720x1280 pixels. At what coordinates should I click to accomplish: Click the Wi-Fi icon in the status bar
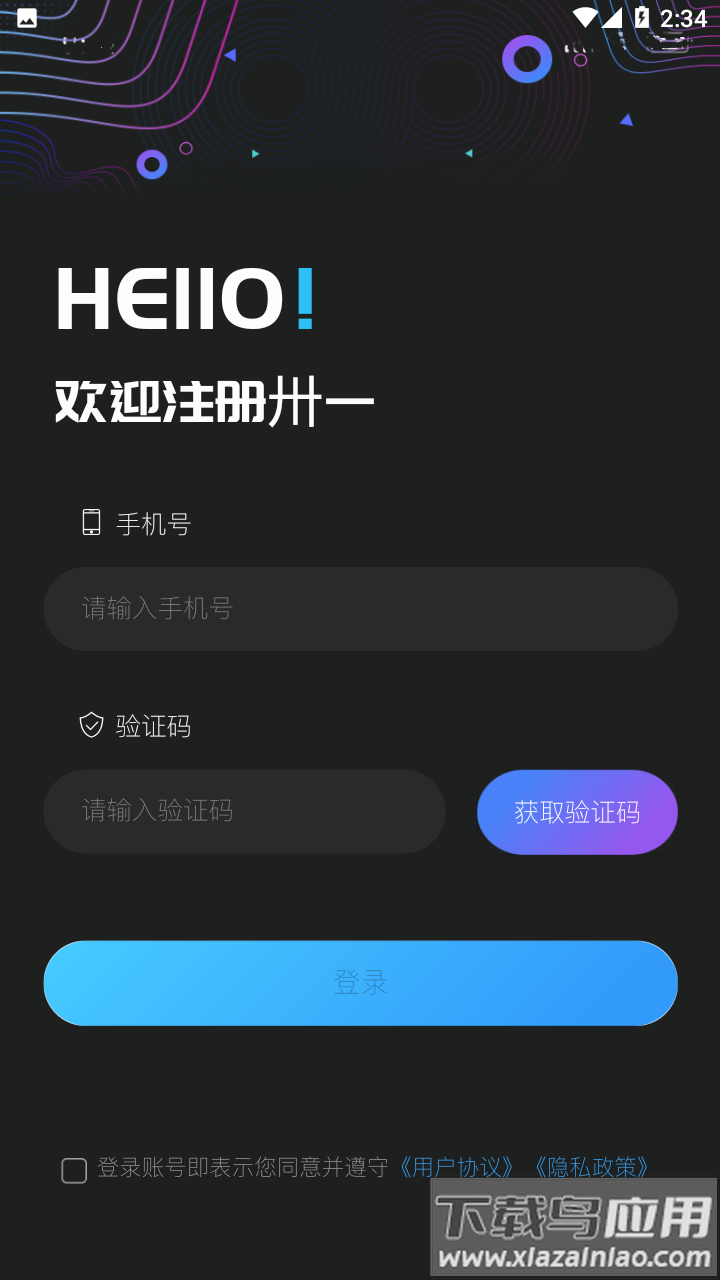click(x=586, y=16)
